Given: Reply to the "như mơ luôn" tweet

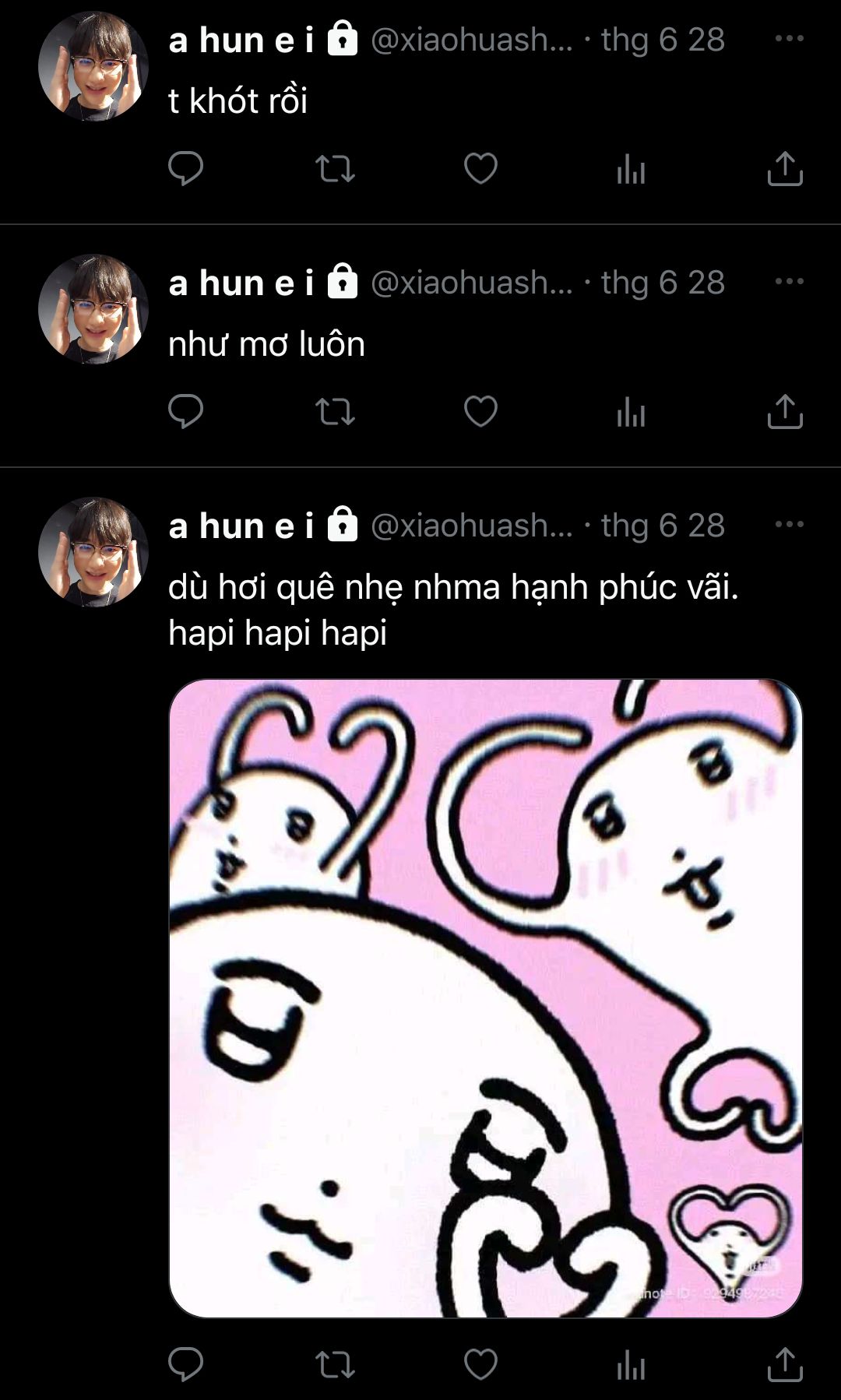Looking at the screenshot, I should coord(185,411).
